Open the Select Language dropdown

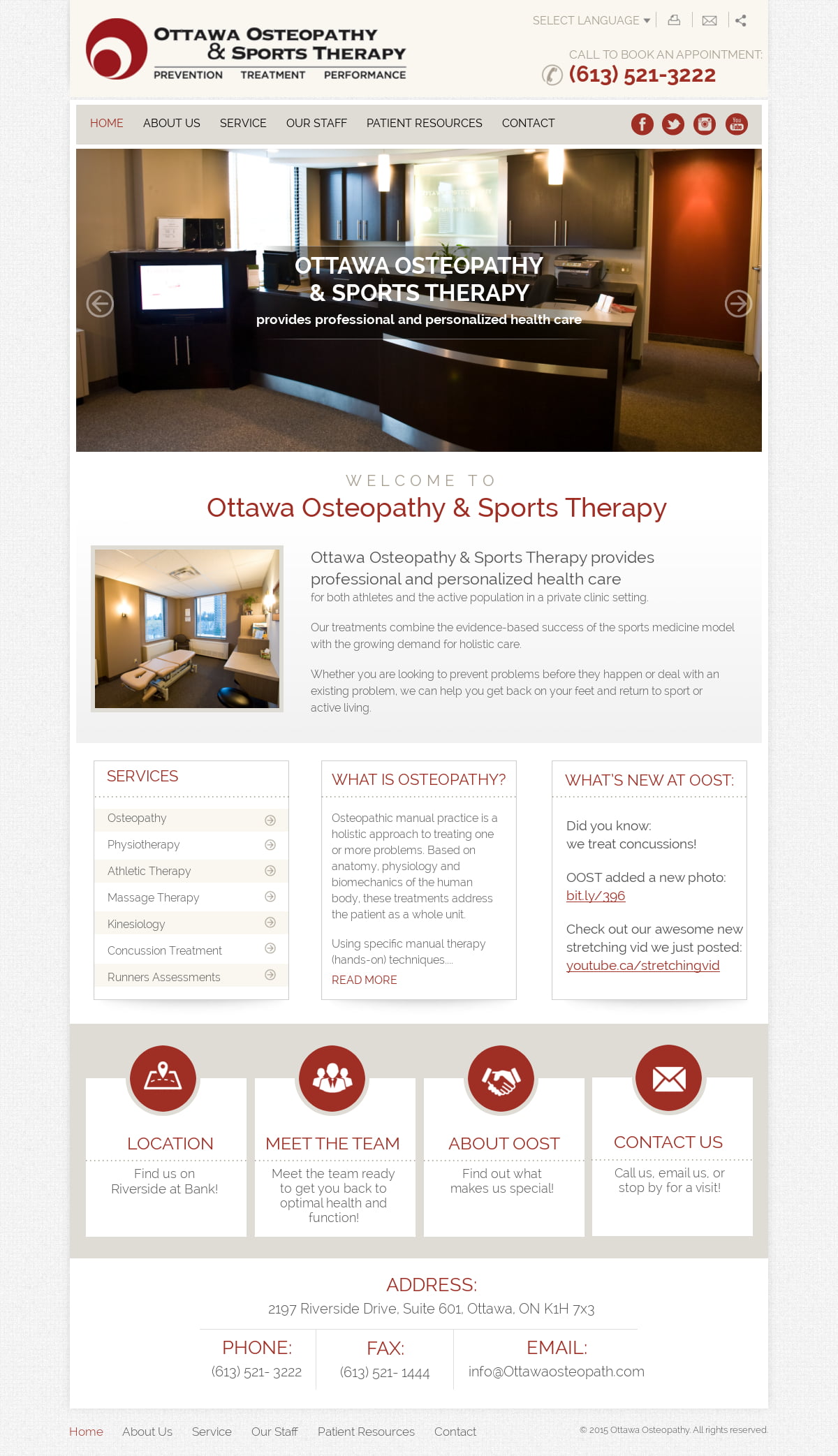coord(591,20)
